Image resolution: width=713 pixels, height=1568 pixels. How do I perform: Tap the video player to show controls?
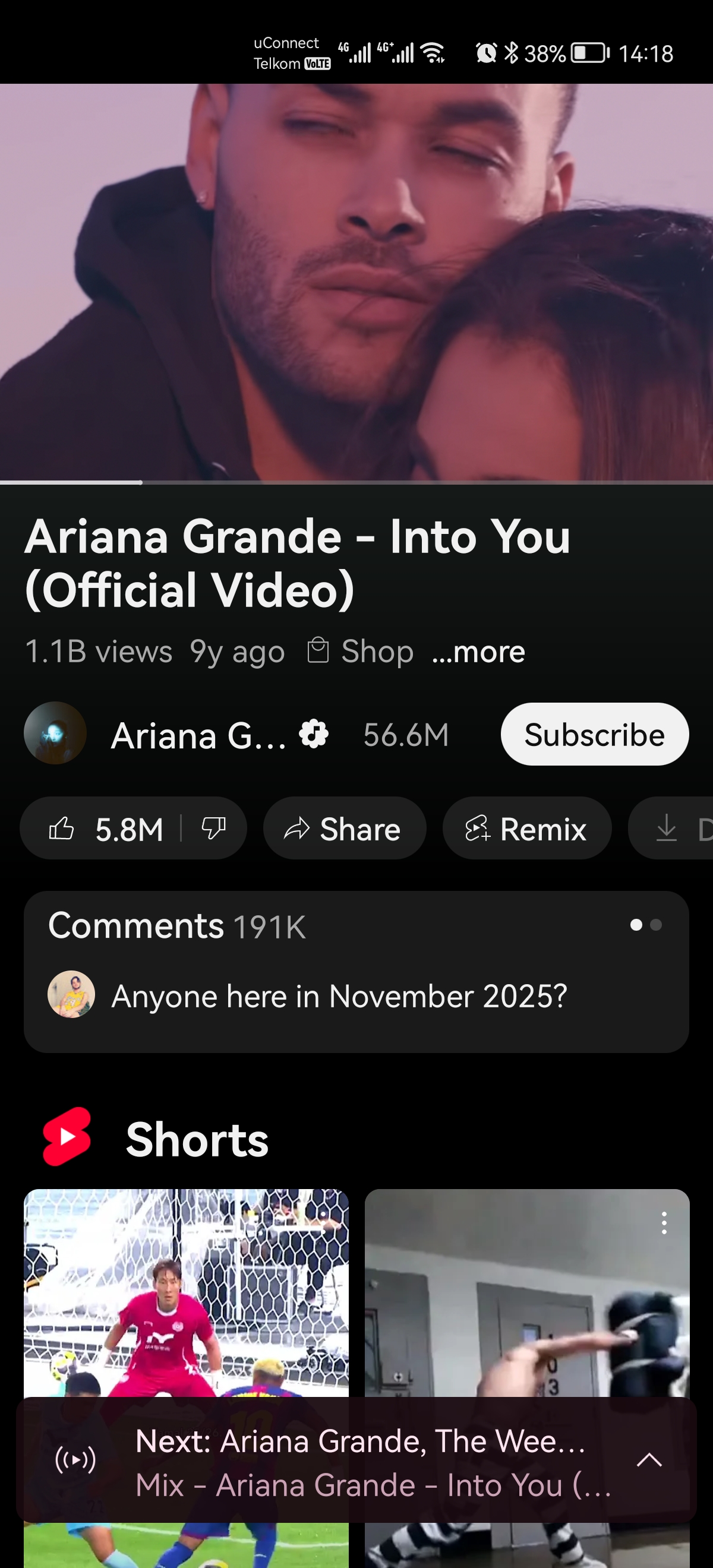(356, 283)
